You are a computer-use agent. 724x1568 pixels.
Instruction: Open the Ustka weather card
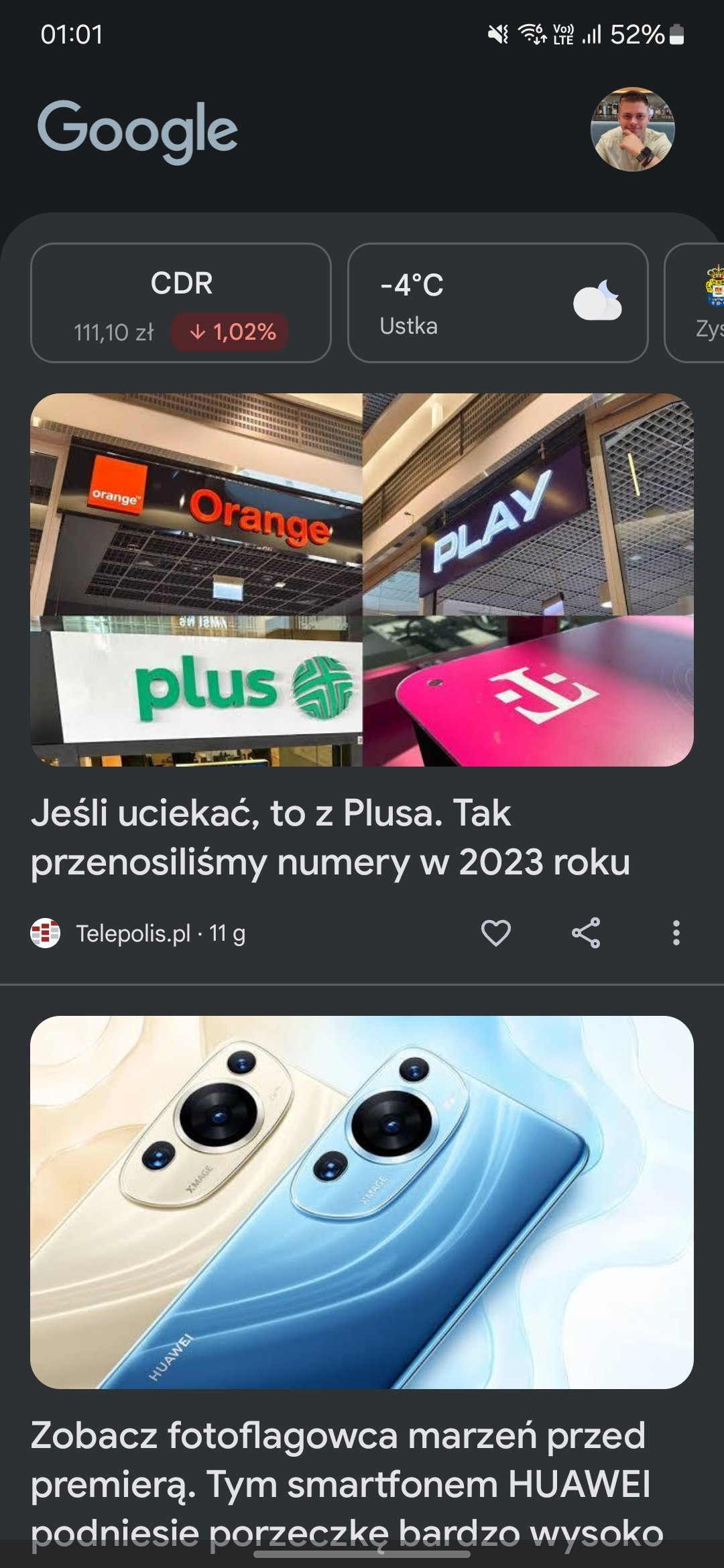pyautogui.click(x=498, y=303)
